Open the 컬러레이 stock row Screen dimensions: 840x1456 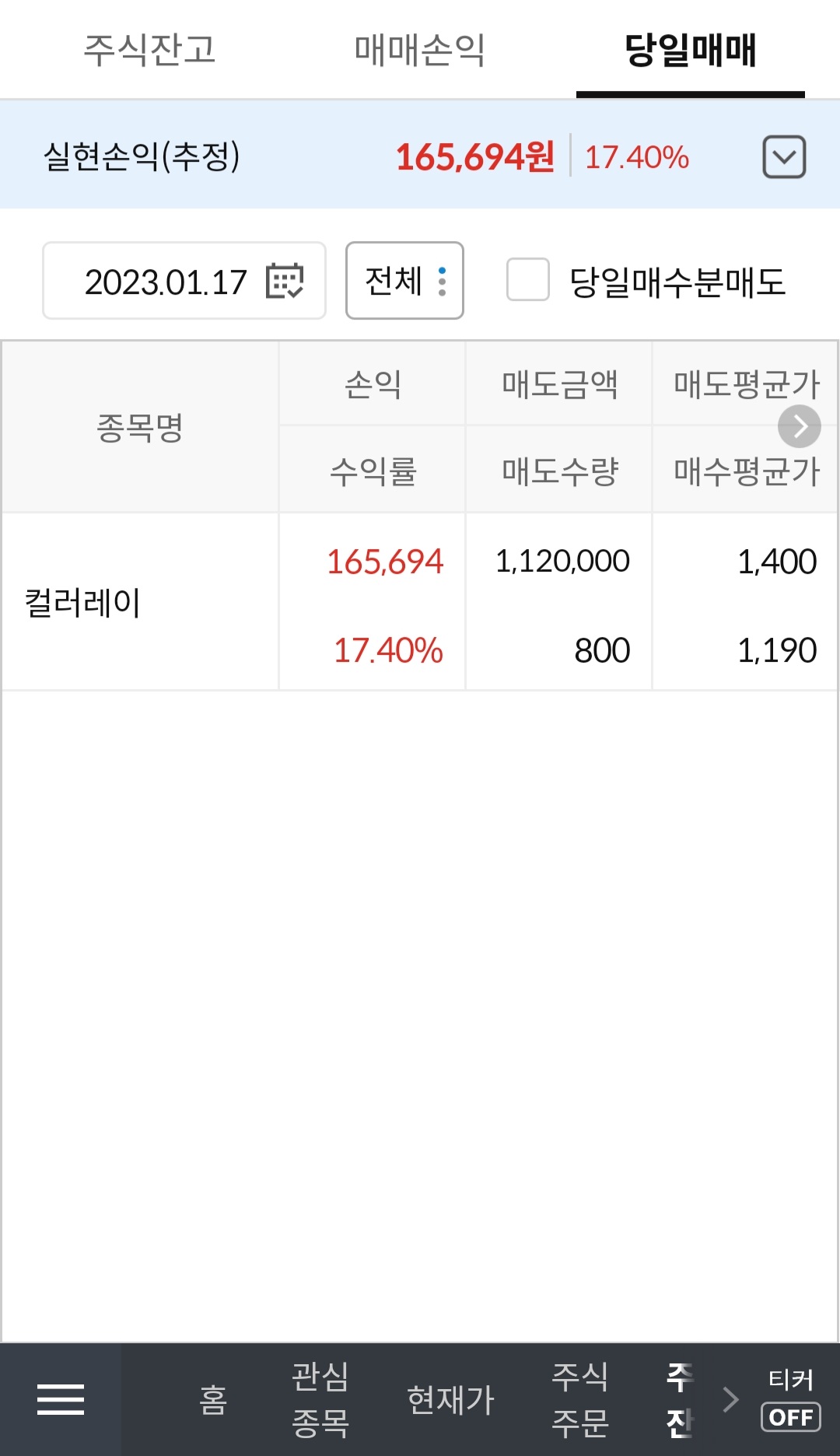pyautogui.click(x=420, y=602)
